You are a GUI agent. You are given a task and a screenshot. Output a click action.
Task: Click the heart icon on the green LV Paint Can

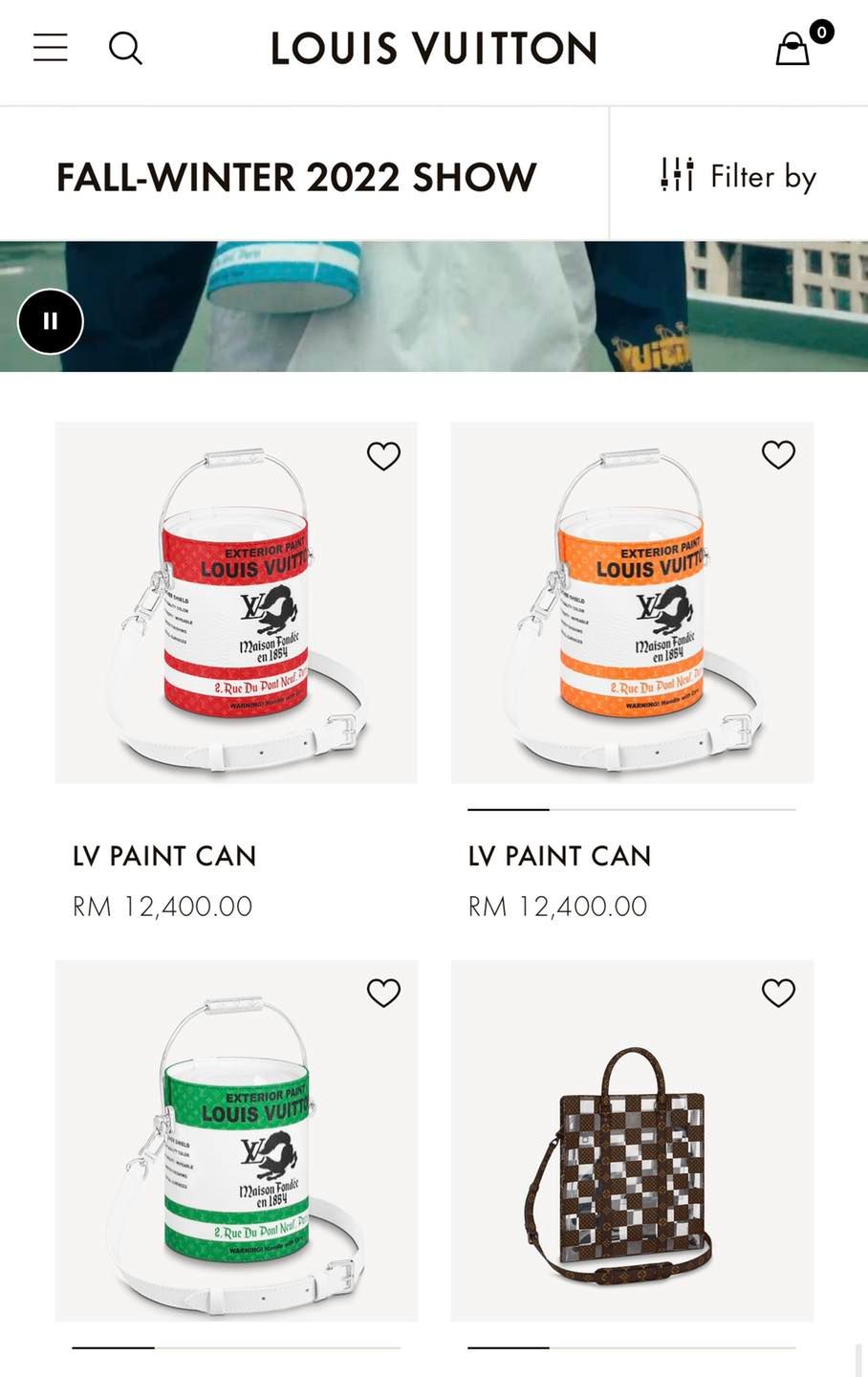click(383, 994)
